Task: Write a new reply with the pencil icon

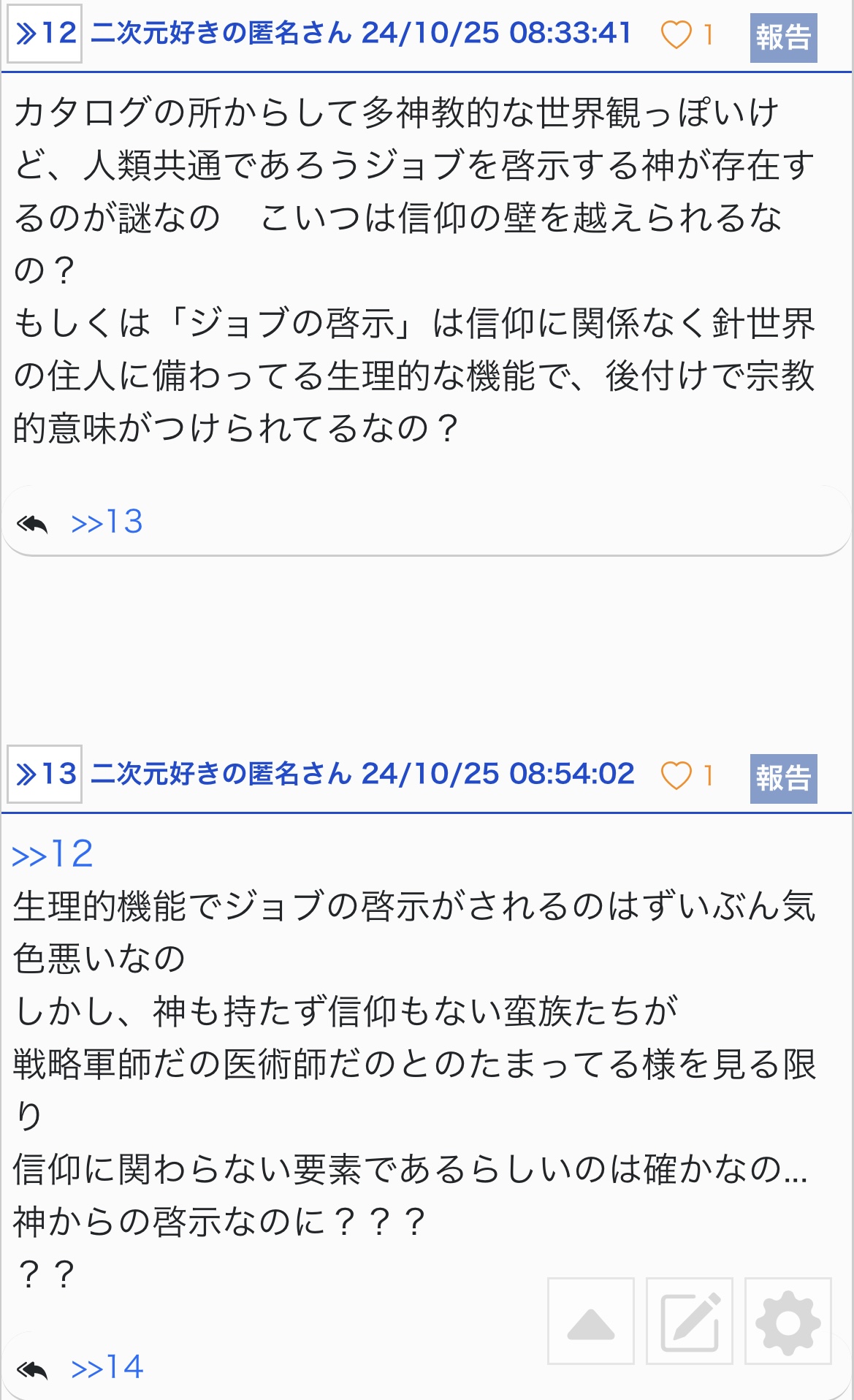Action: tap(689, 1321)
